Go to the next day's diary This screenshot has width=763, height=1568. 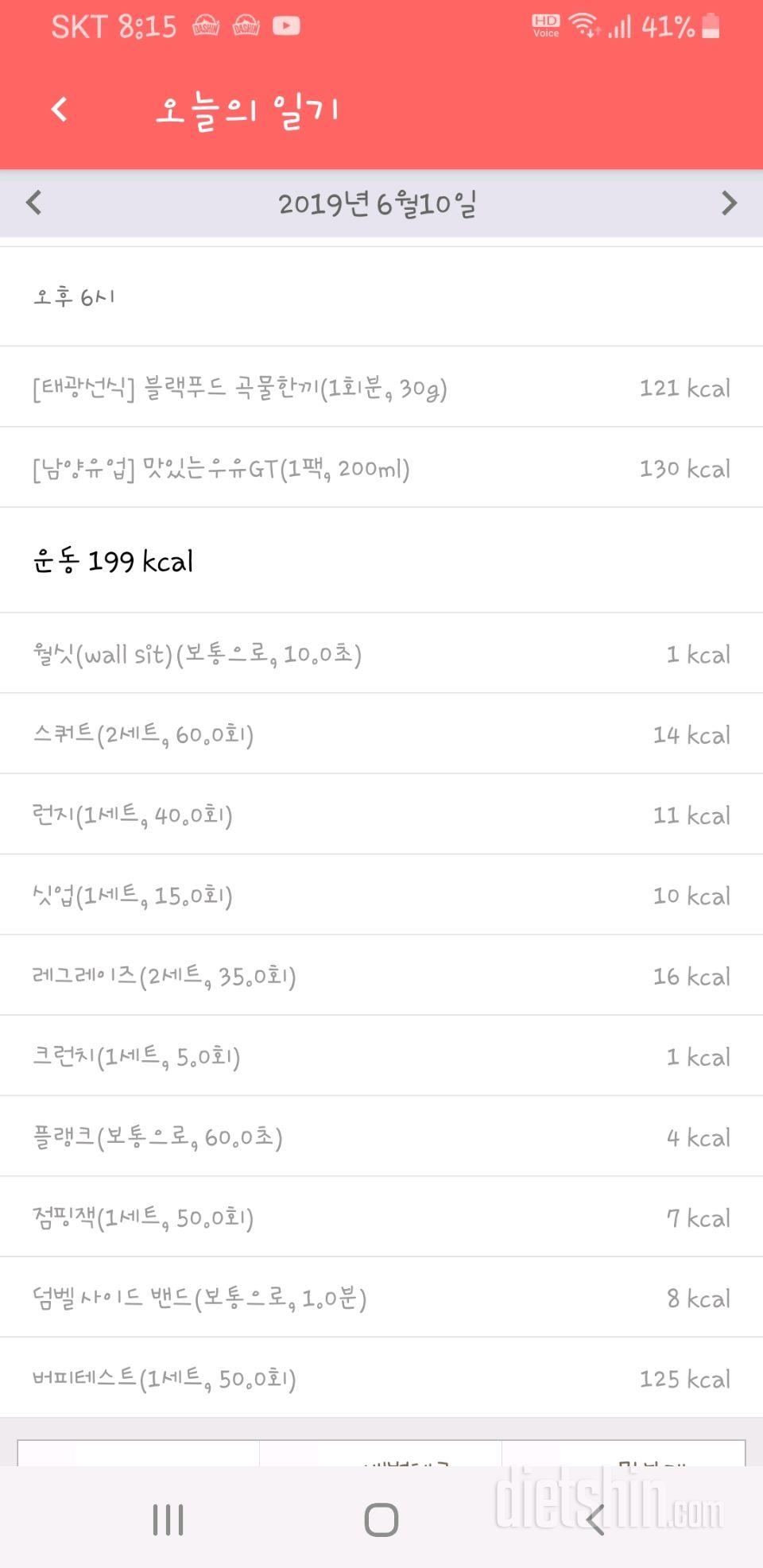click(x=729, y=203)
